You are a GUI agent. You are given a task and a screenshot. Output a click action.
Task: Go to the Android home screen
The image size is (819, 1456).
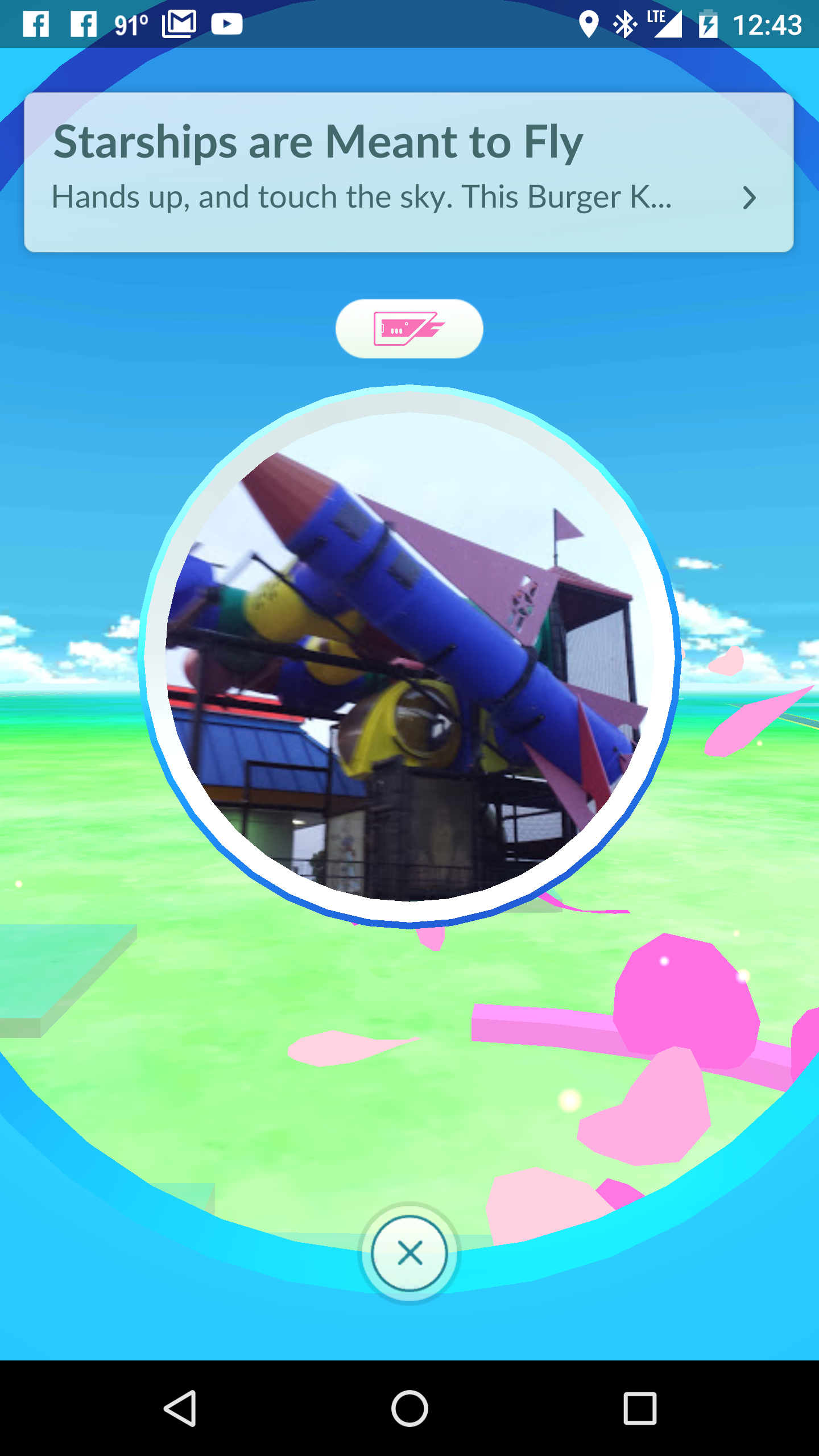(x=409, y=1408)
